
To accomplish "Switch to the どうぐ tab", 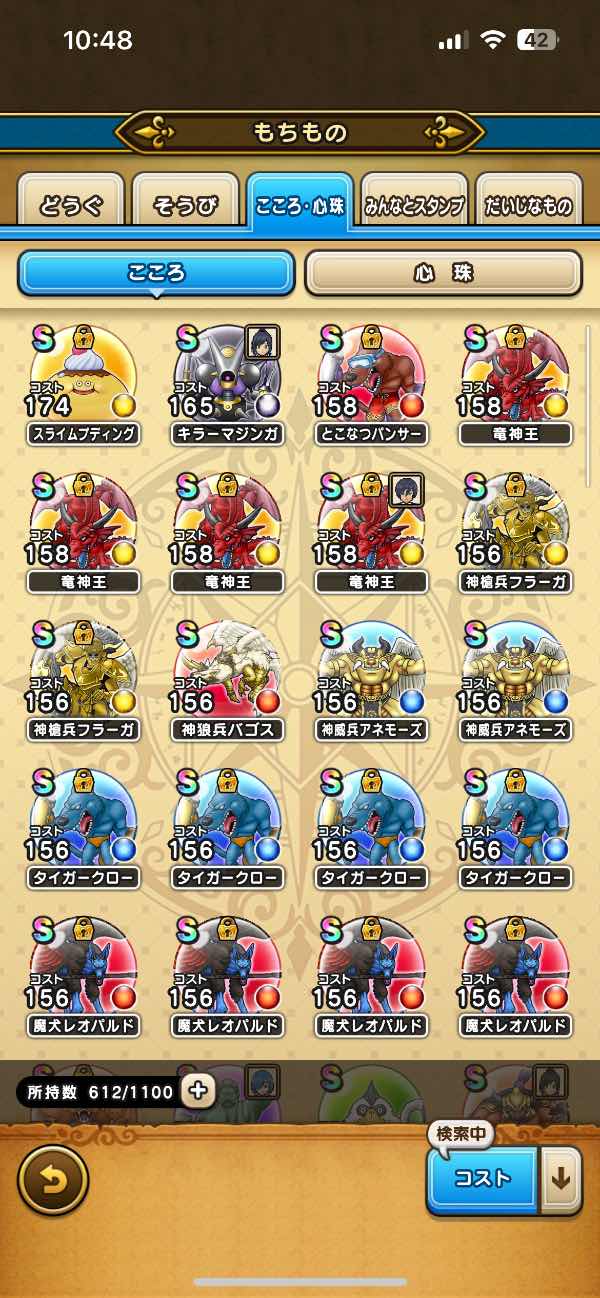I will [71, 206].
